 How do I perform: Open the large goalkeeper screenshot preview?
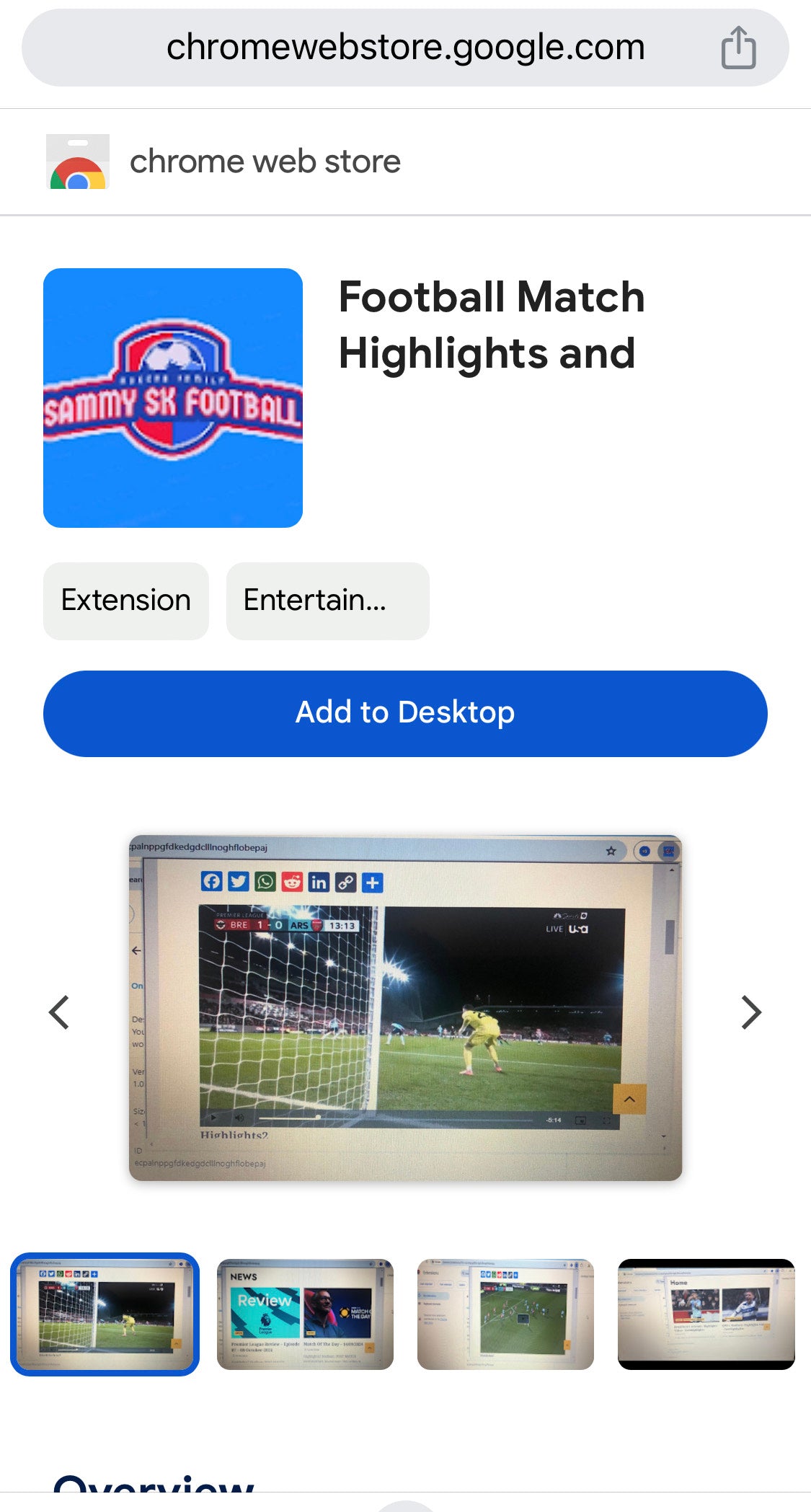[x=405, y=1007]
